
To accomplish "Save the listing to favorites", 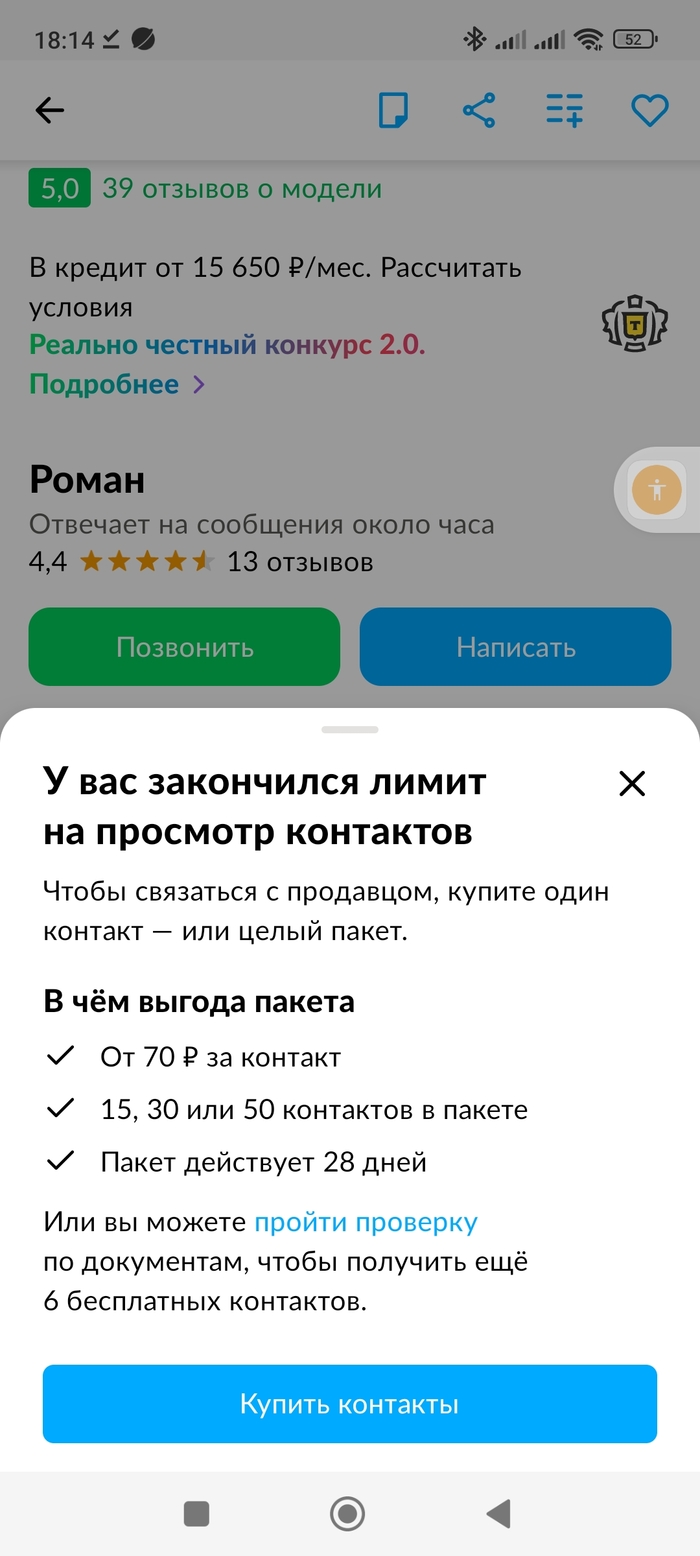I will 649,111.
